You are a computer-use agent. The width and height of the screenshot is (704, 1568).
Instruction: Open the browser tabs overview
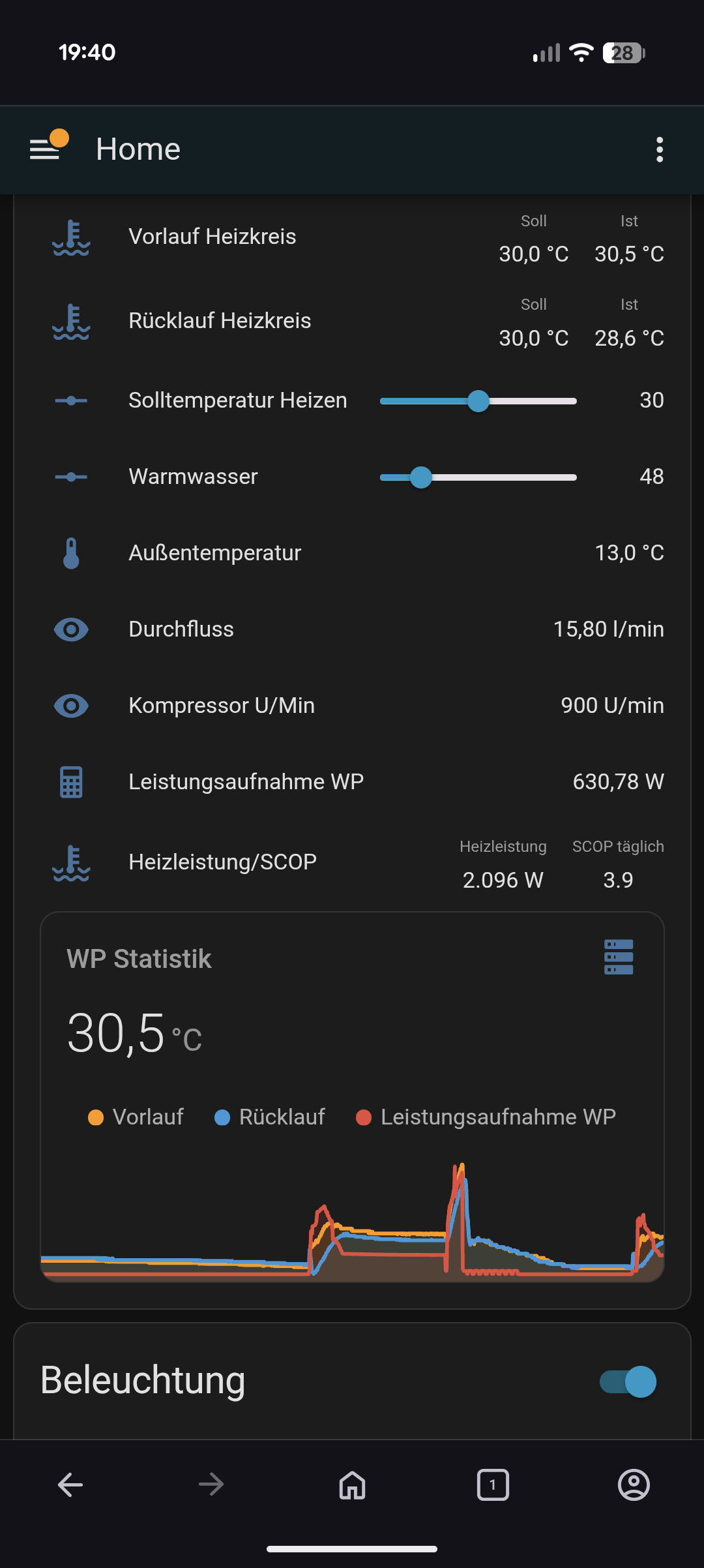(493, 1485)
